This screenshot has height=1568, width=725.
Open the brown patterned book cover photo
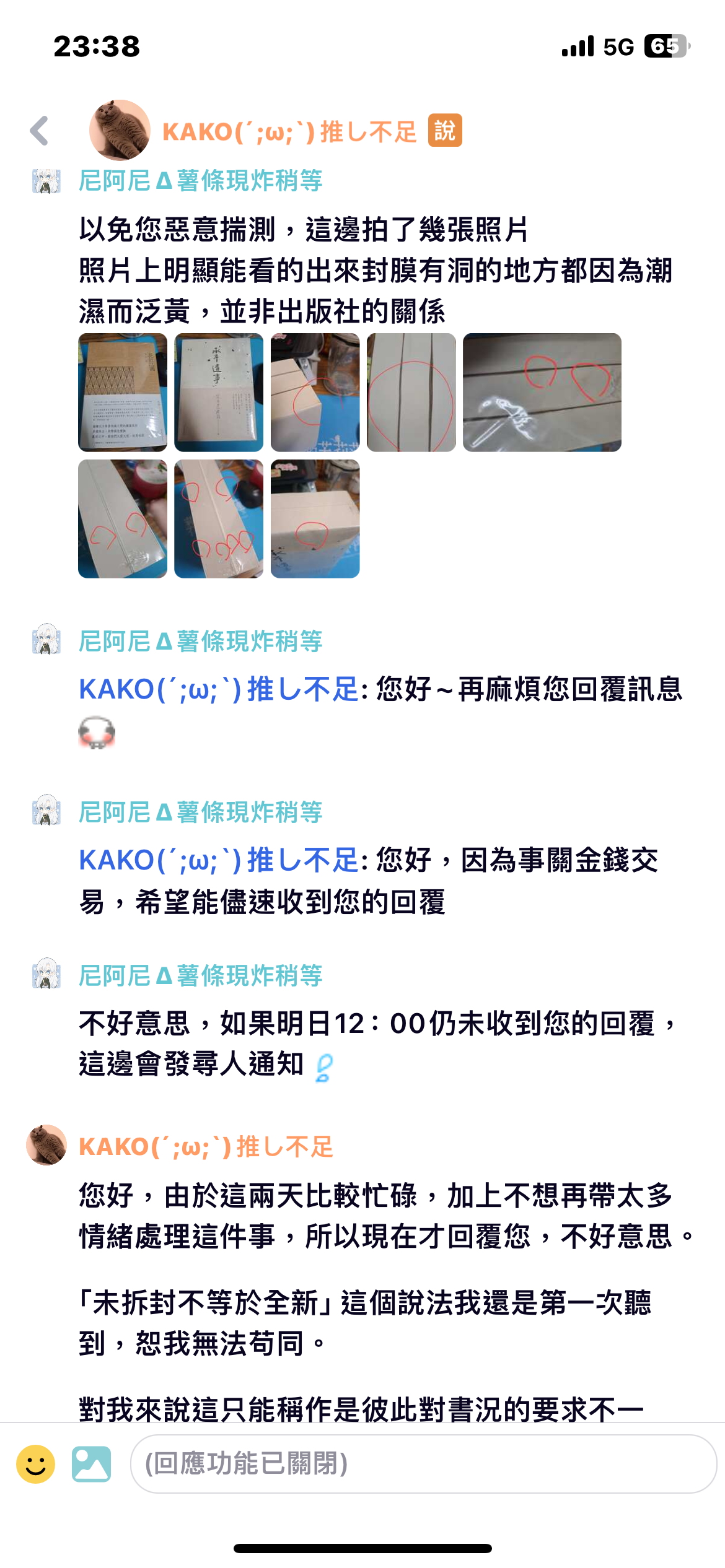pyautogui.click(x=123, y=392)
